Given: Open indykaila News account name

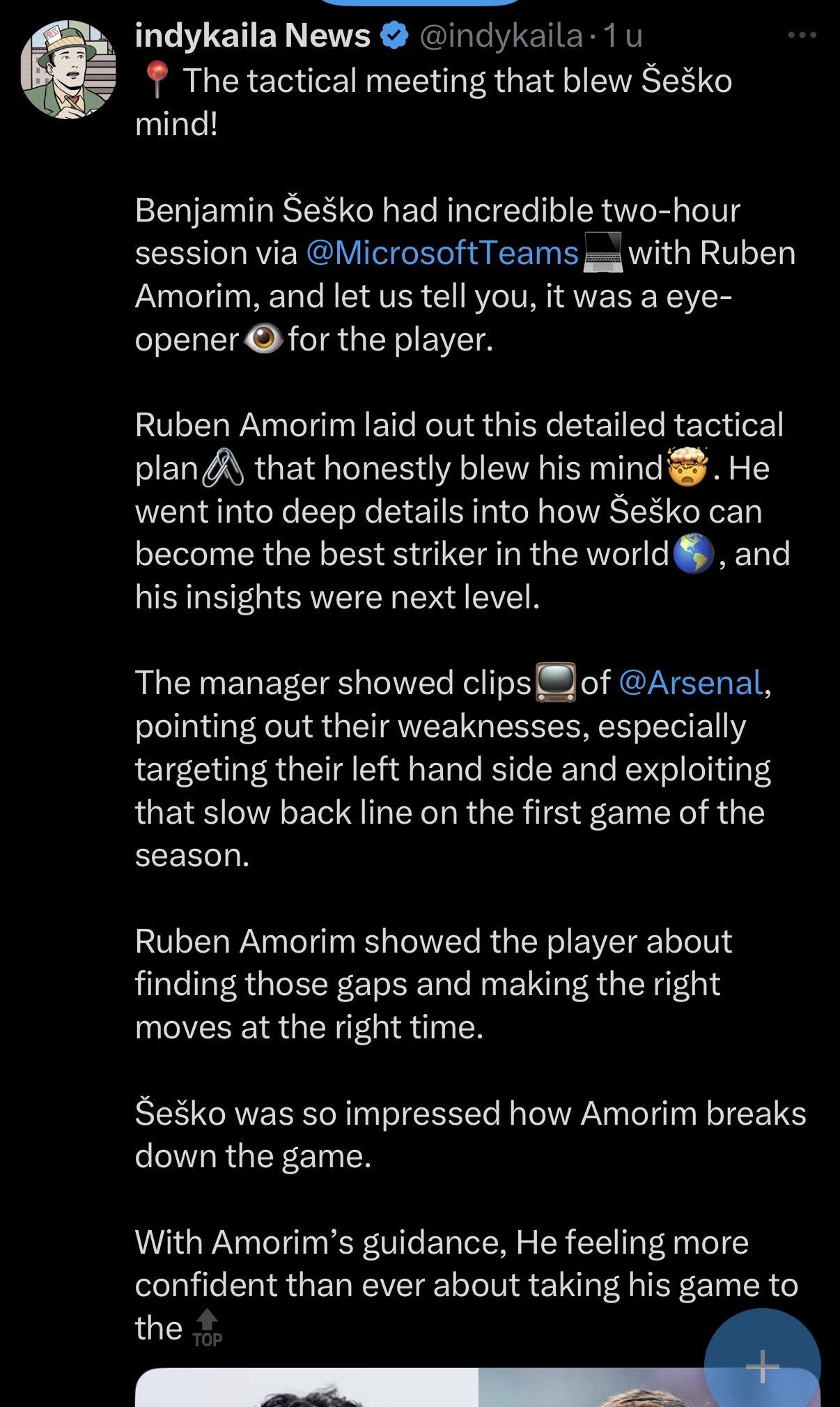Looking at the screenshot, I should coord(252,36).
